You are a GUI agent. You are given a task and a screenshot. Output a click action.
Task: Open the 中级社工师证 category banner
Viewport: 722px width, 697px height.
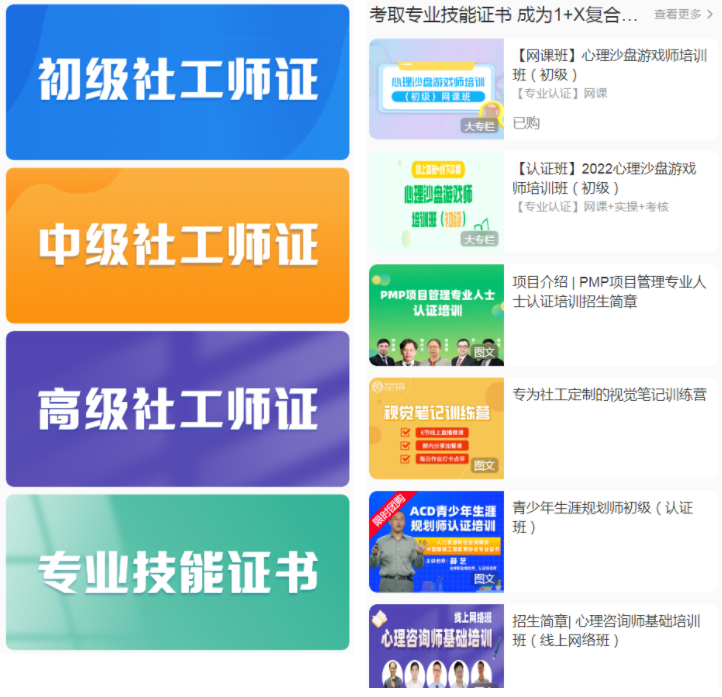coord(177,245)
